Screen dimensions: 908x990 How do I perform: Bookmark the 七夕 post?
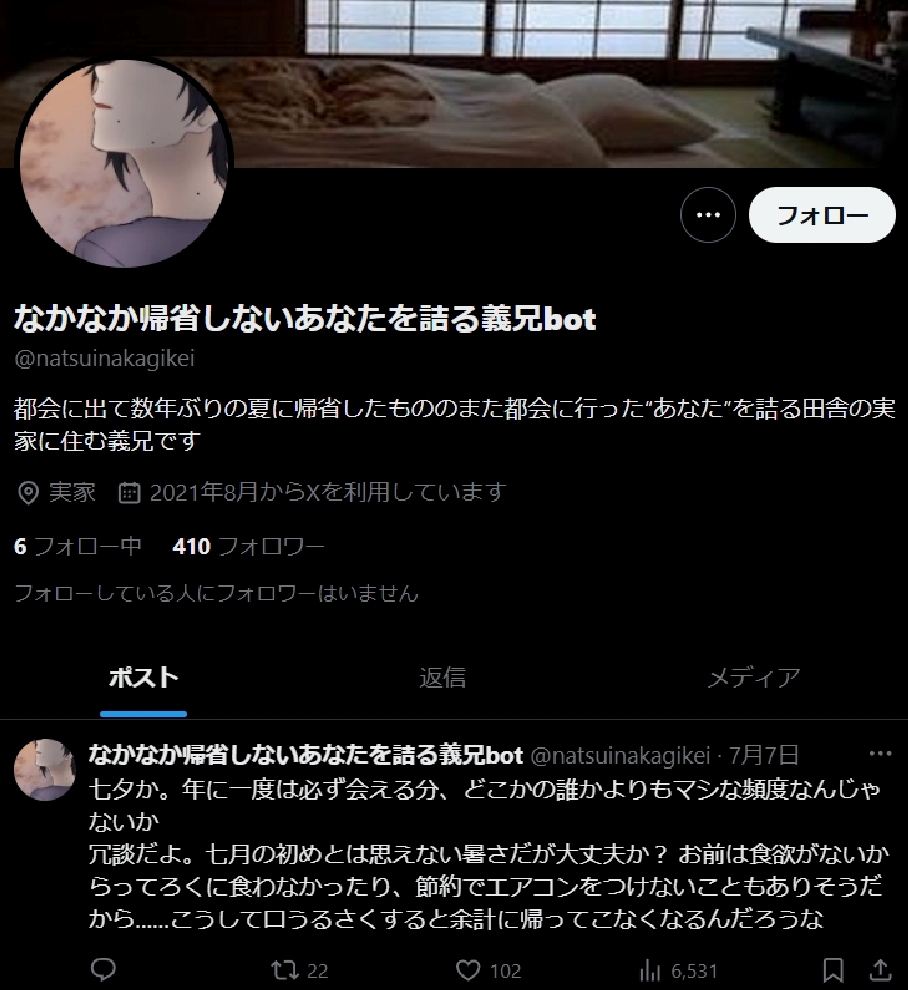833,969
